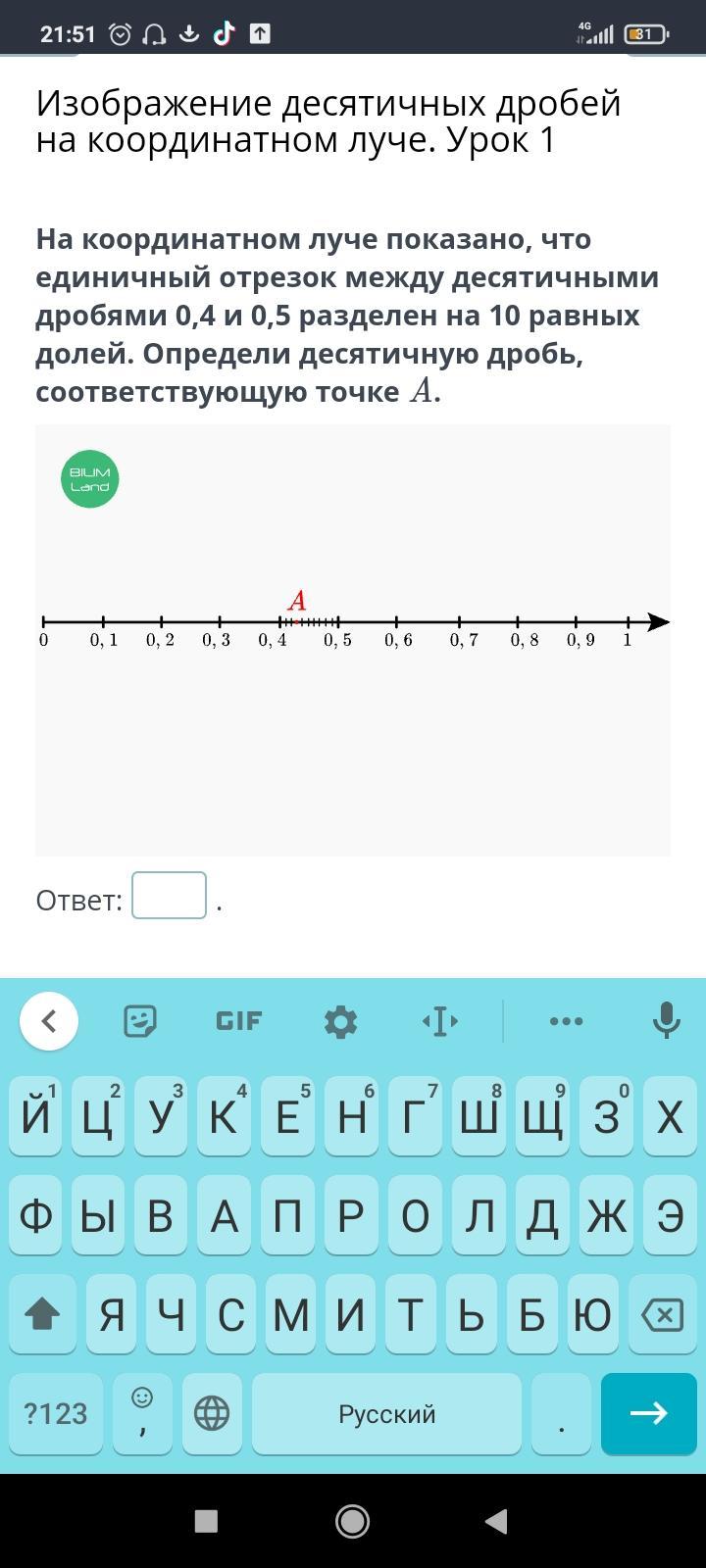The height and width of the screenshot is (1568, 706).
Task: Tap the shift key
Action: coord(42,1315)
